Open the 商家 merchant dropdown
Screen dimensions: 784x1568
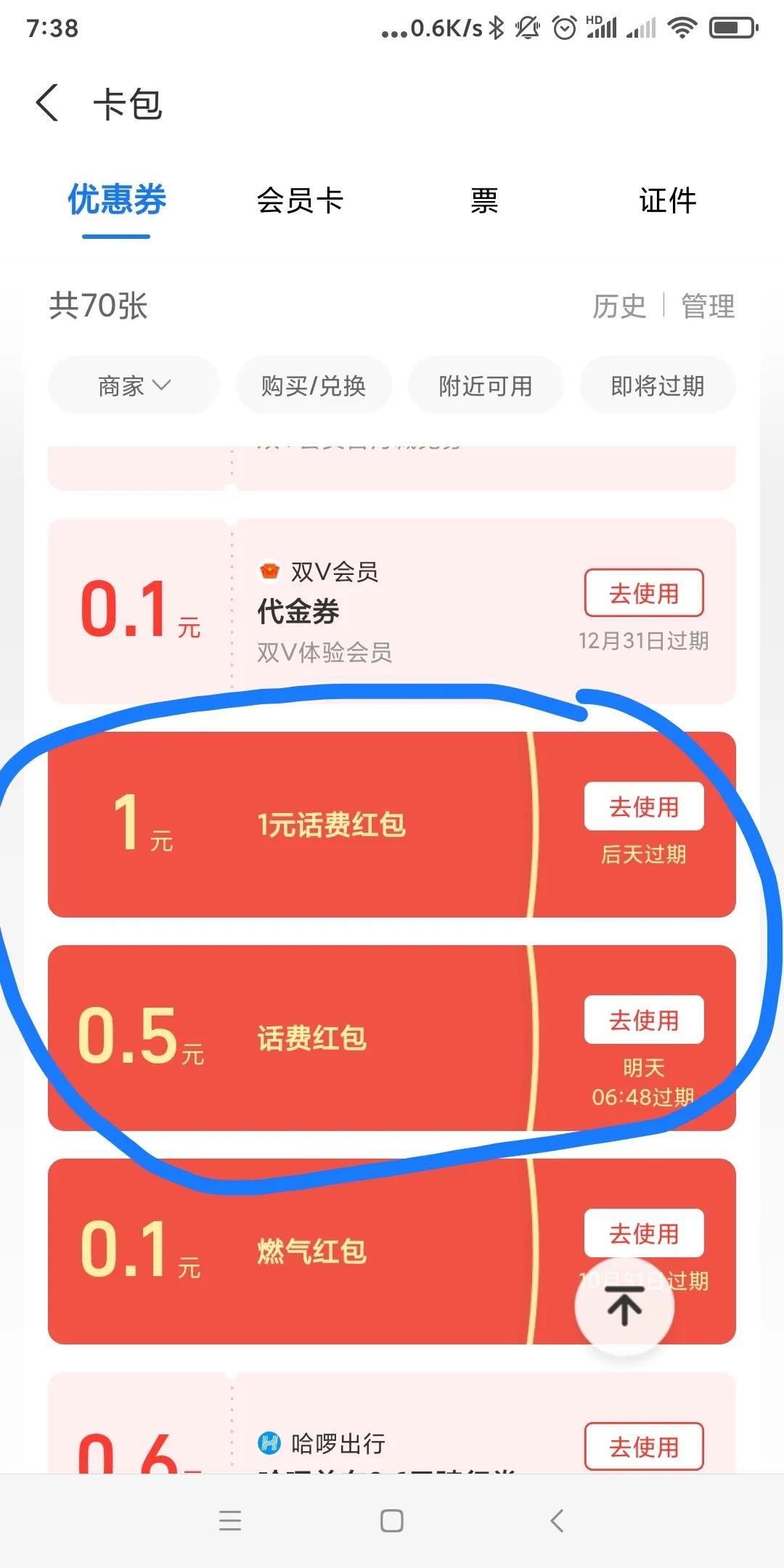[x=134, y=385]
